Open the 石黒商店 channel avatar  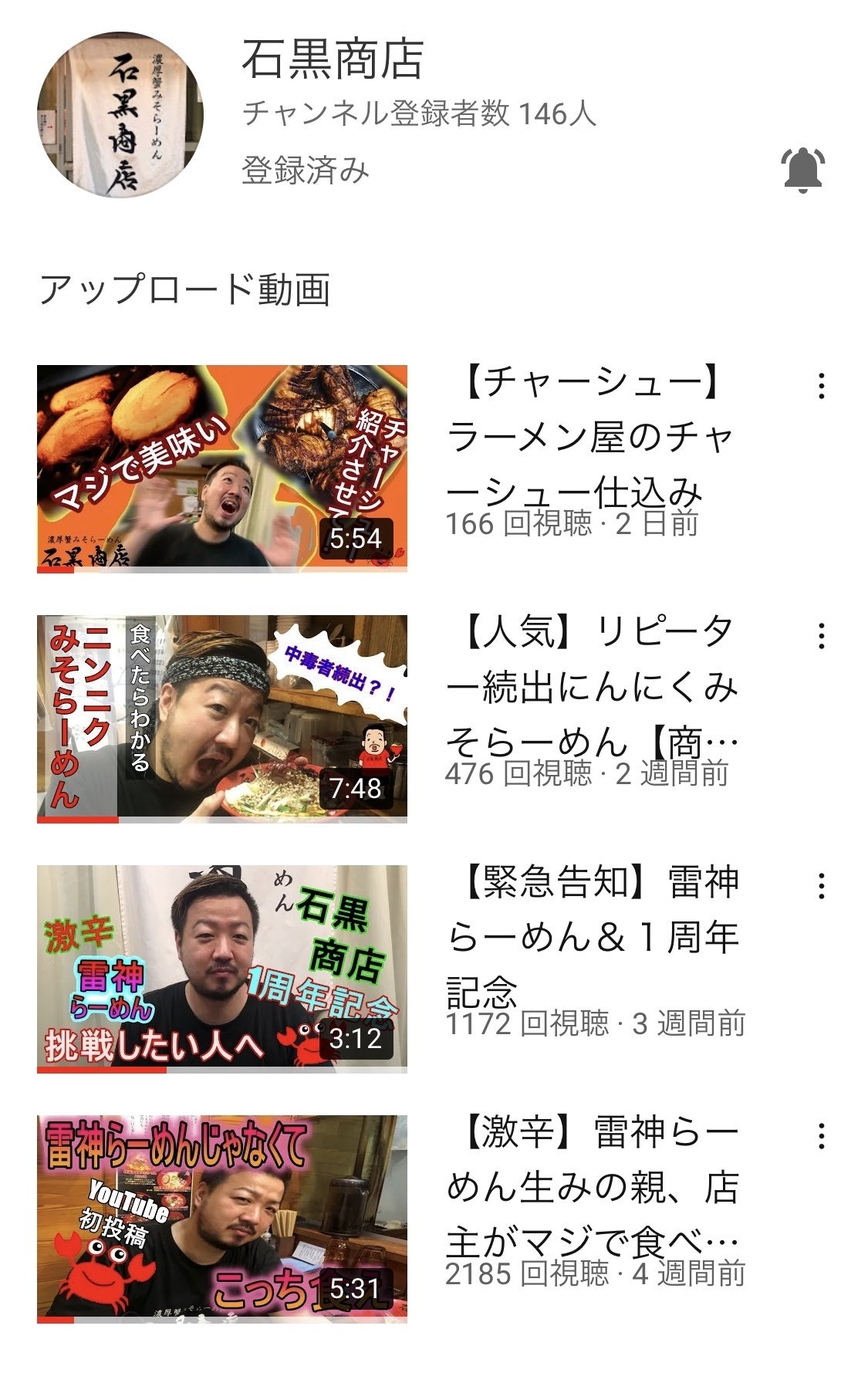[x=120, y=115]
